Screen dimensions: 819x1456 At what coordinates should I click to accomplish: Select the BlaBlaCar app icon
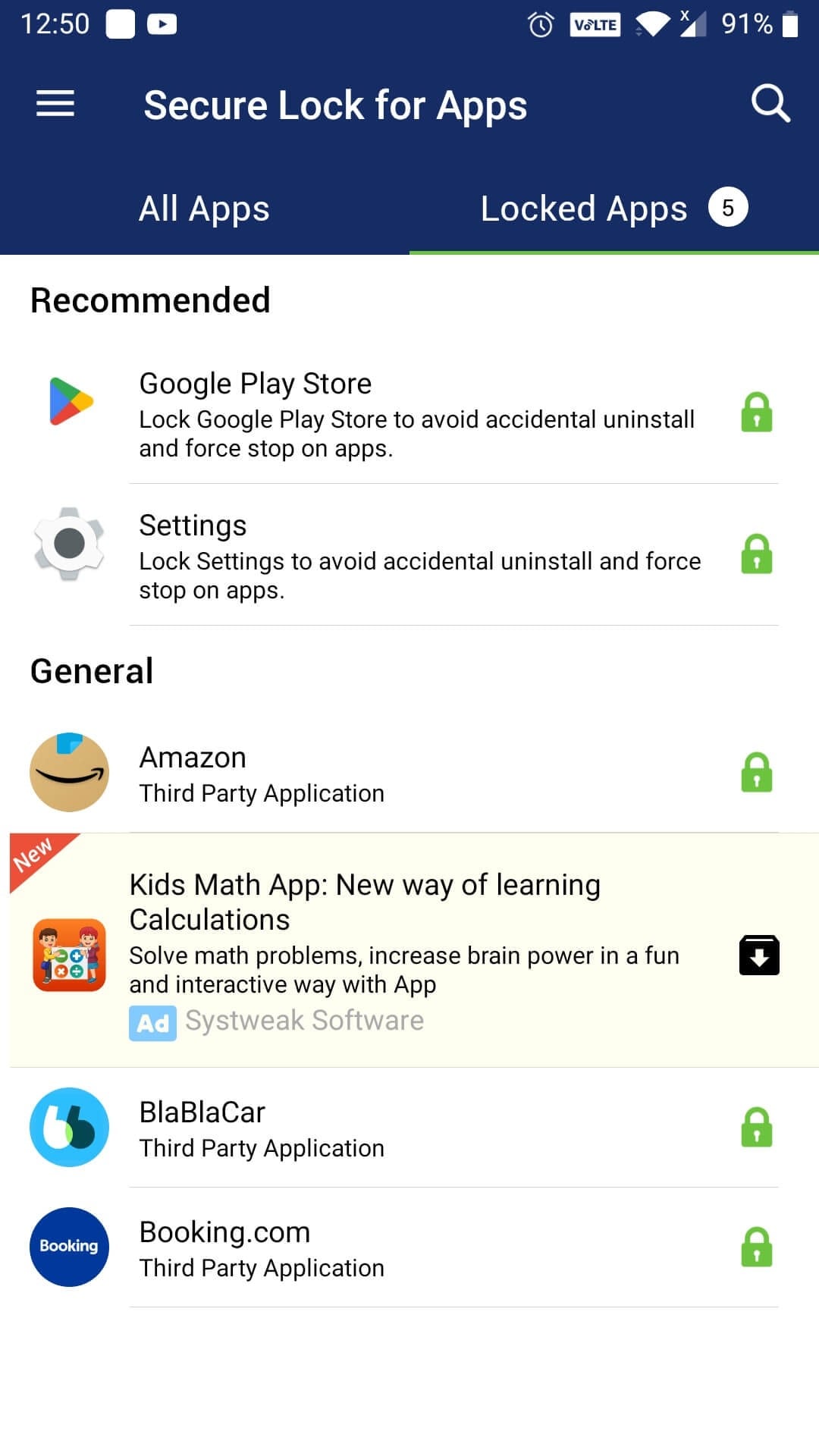pyautogui.click(x=69, y=1128)
